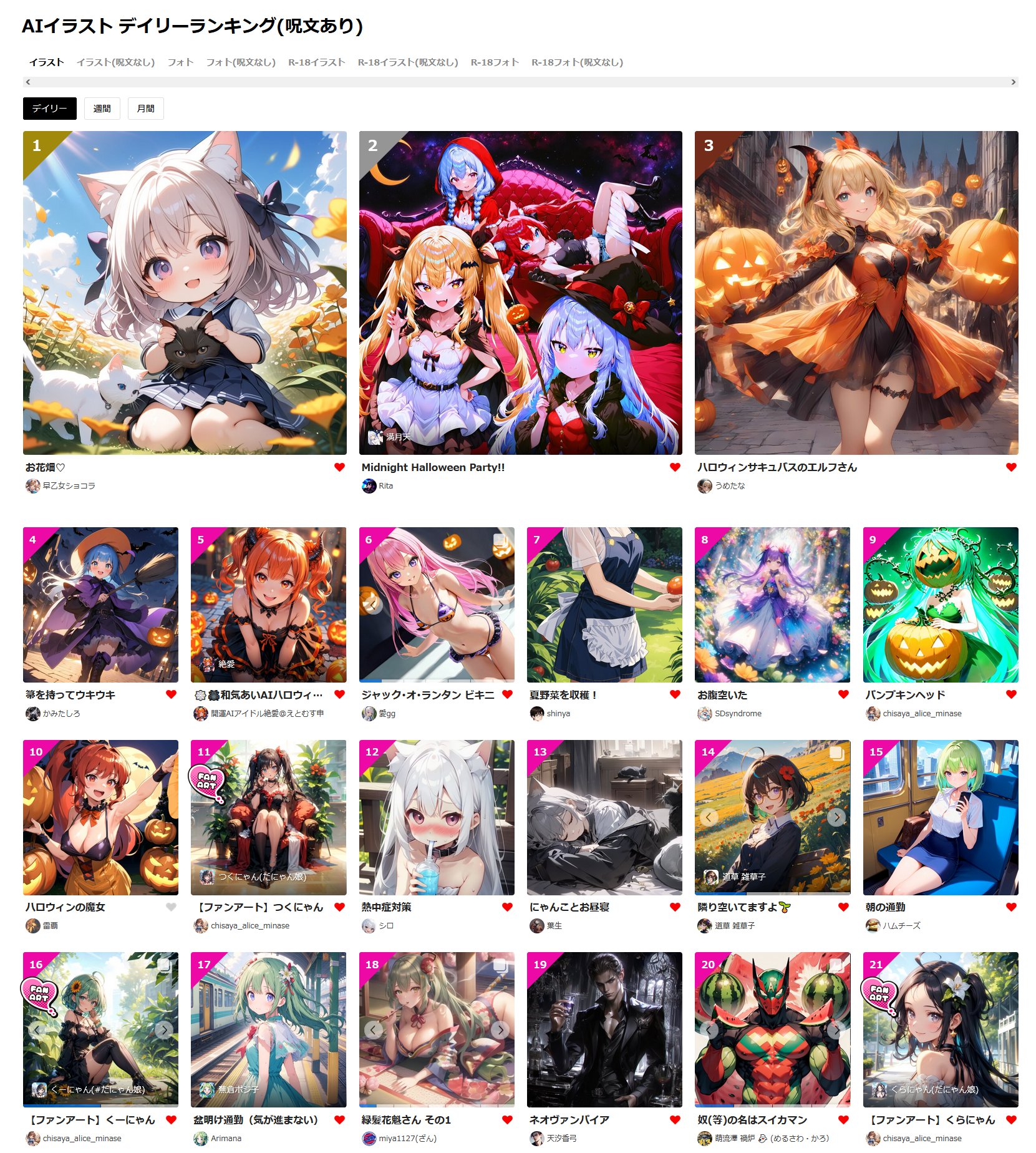Image resolution: width=1036 pixels, height=1153 pixels.
Task: Like ハロウィンサキュバスのエルフさん with the heart
Action: point(1011,467)
